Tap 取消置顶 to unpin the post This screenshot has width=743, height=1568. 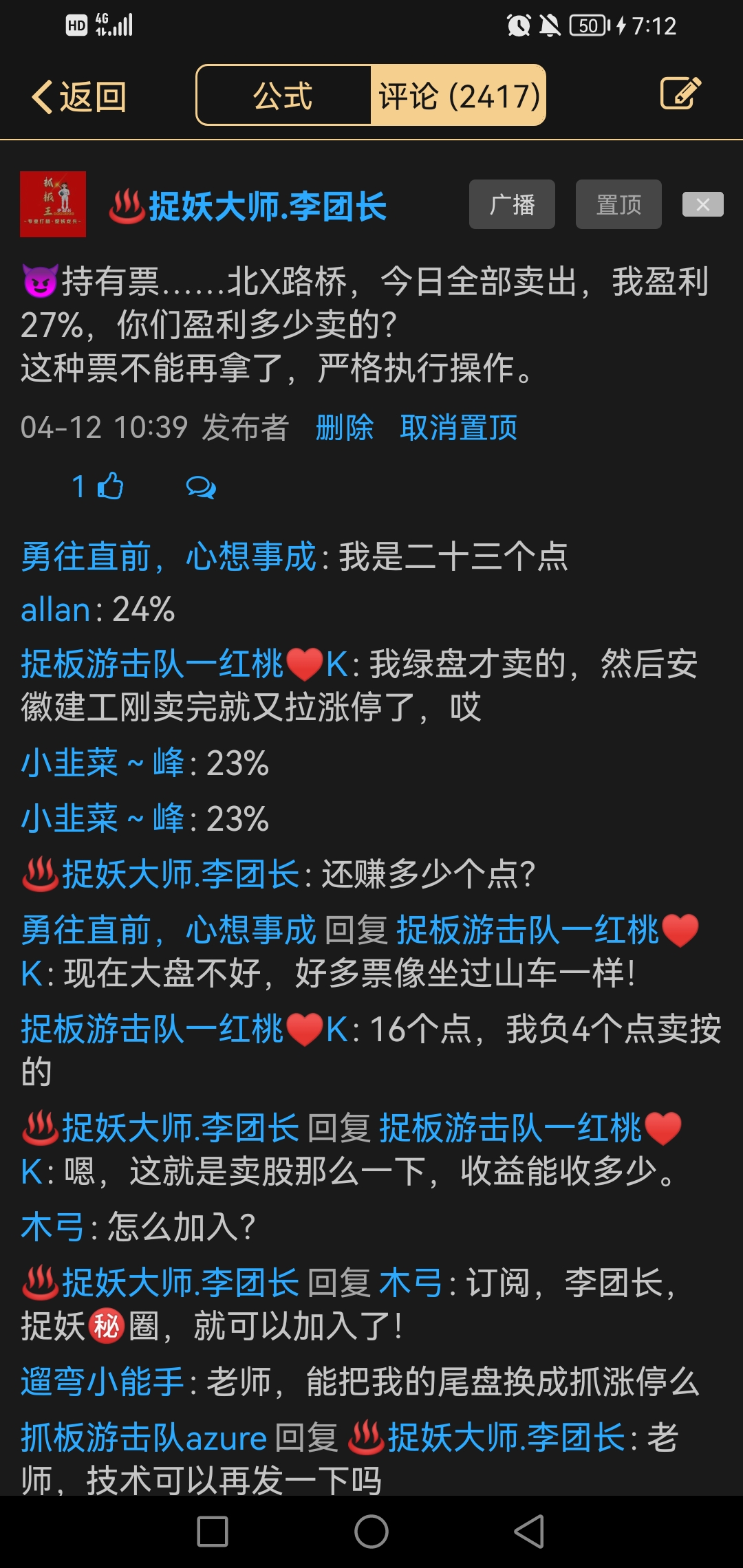tap(458, 427)
